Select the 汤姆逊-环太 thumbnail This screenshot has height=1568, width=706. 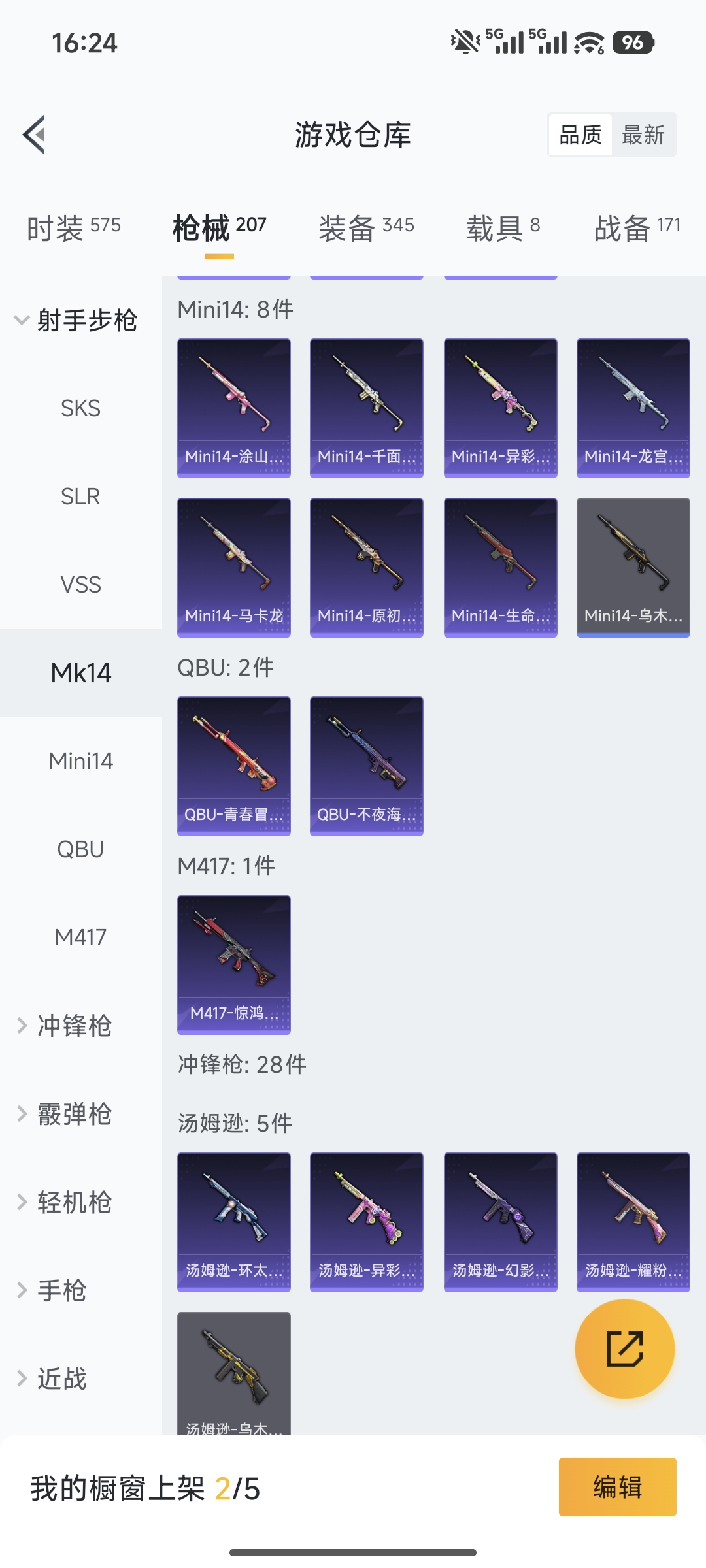[x=233, y=1222]
